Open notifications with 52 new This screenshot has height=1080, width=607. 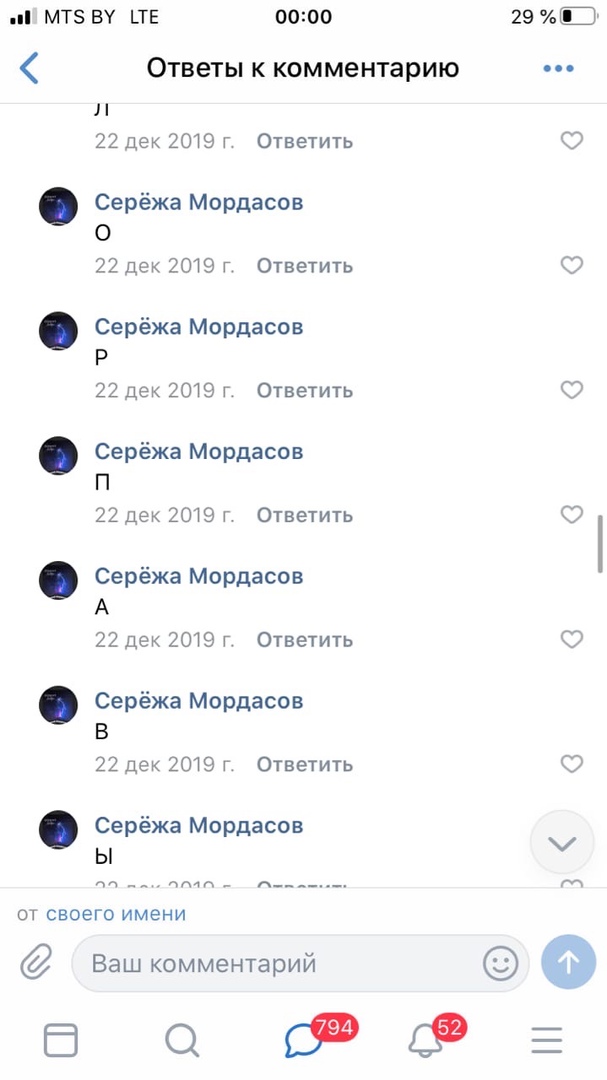click(x=427, y=1040)
